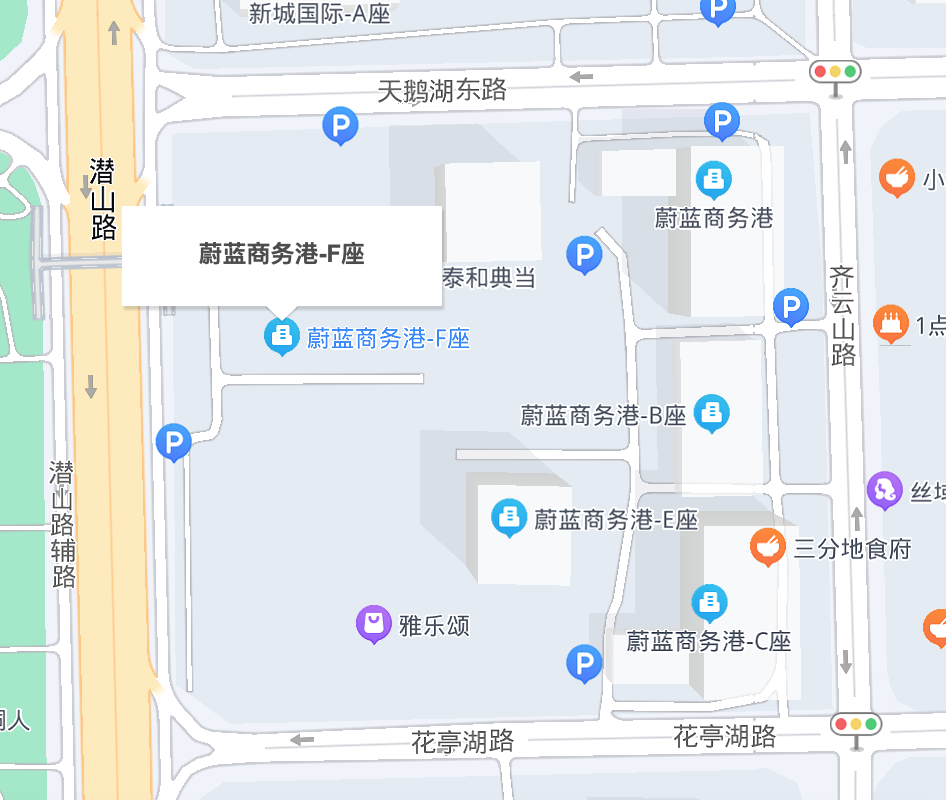Select the 雅乐颂 shopping marker
Viewport: 946px width, 800px height.
(374, 624)
